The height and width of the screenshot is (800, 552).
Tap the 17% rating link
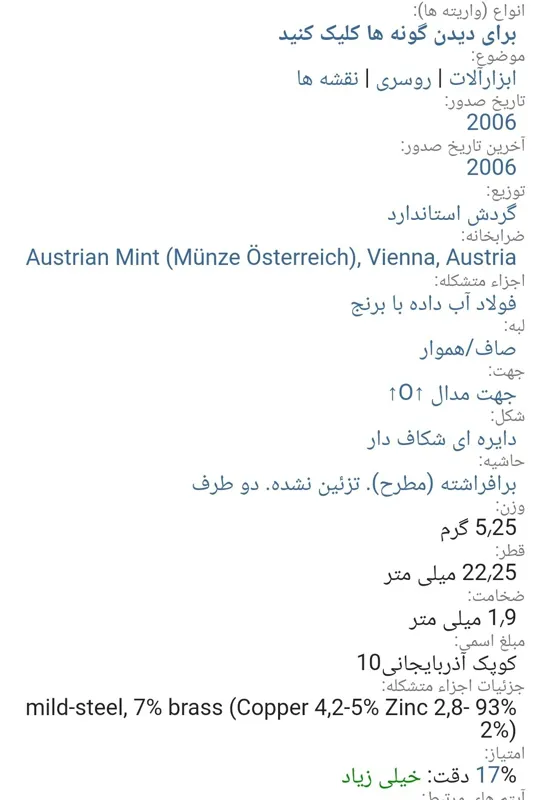pos(496,775)
